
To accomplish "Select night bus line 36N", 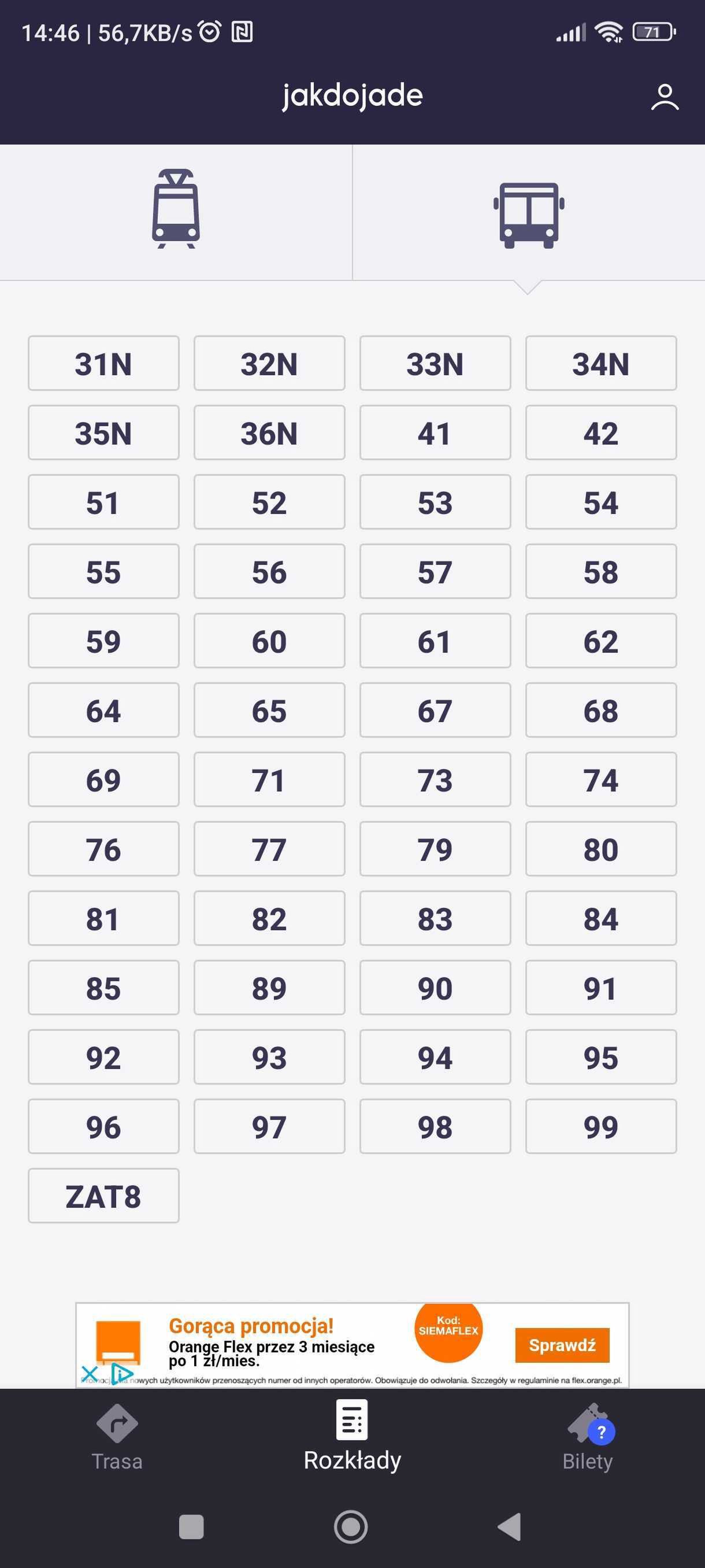I will 269,433.
